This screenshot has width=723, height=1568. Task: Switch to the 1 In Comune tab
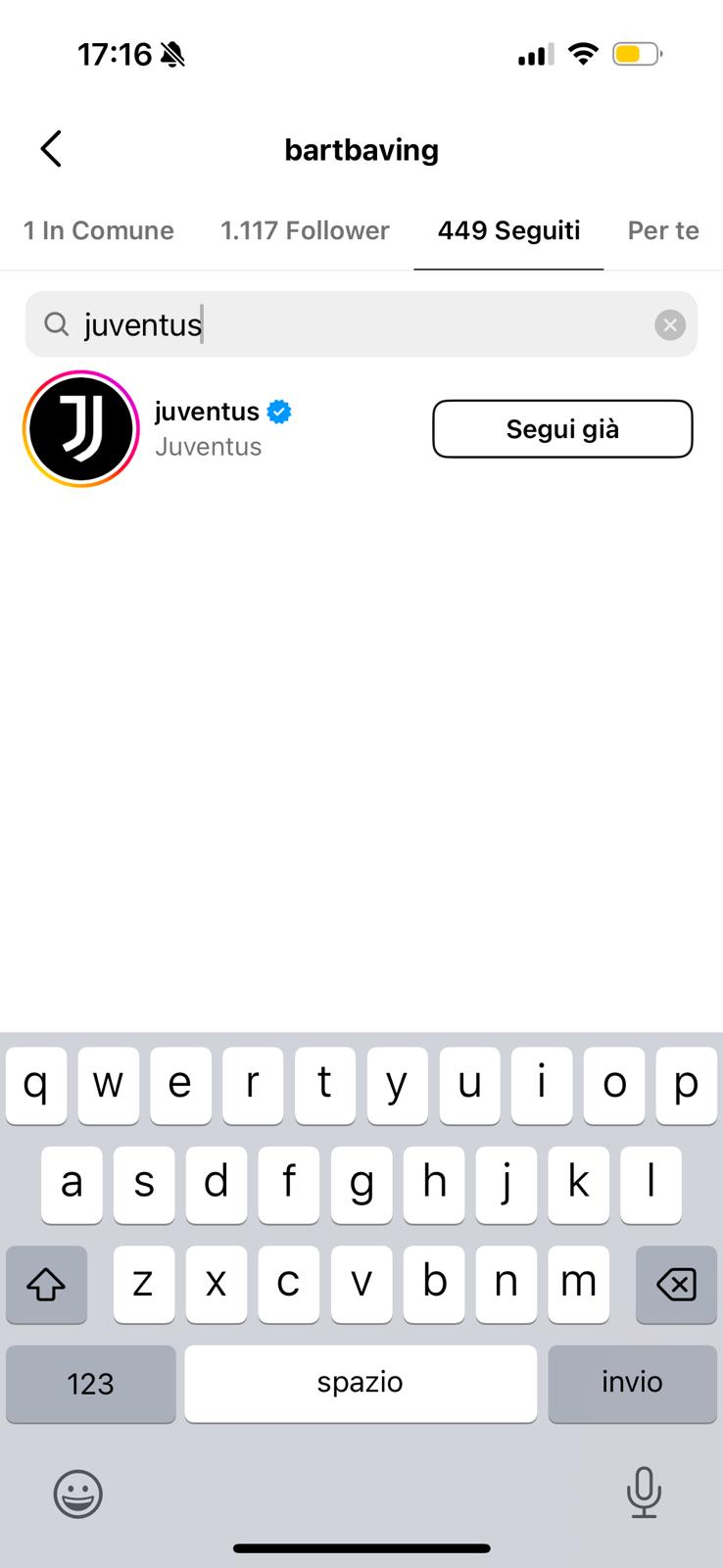99,230
